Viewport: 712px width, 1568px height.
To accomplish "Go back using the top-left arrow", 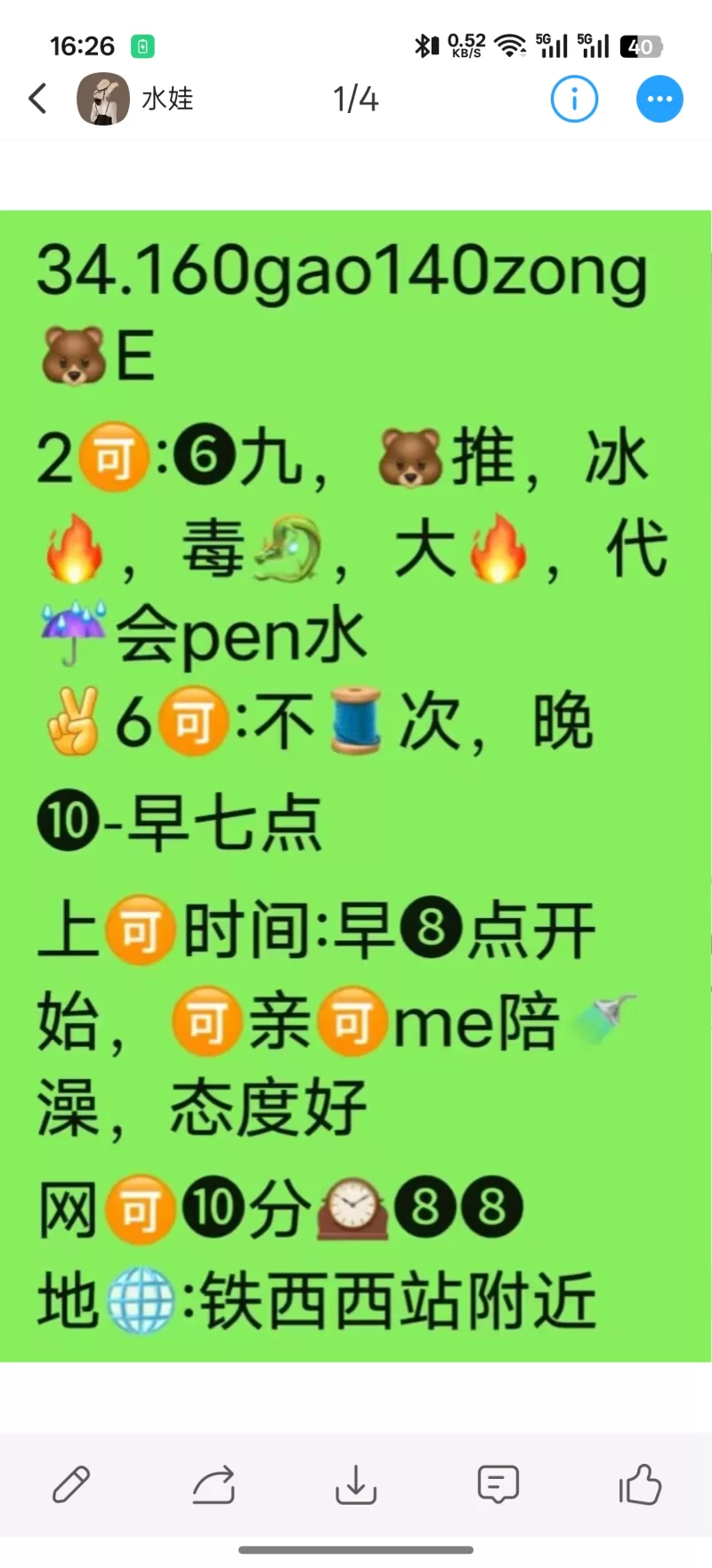I will (x=37, y=99).
